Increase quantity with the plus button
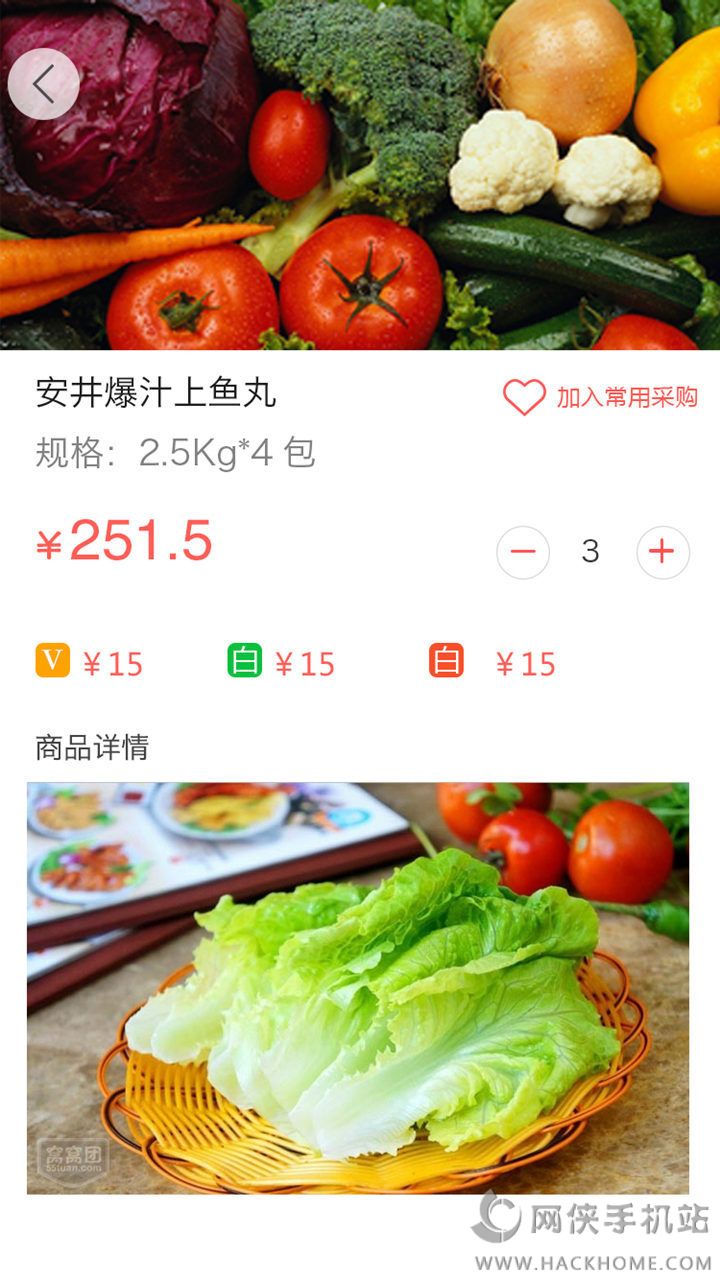 pos(662,552)
